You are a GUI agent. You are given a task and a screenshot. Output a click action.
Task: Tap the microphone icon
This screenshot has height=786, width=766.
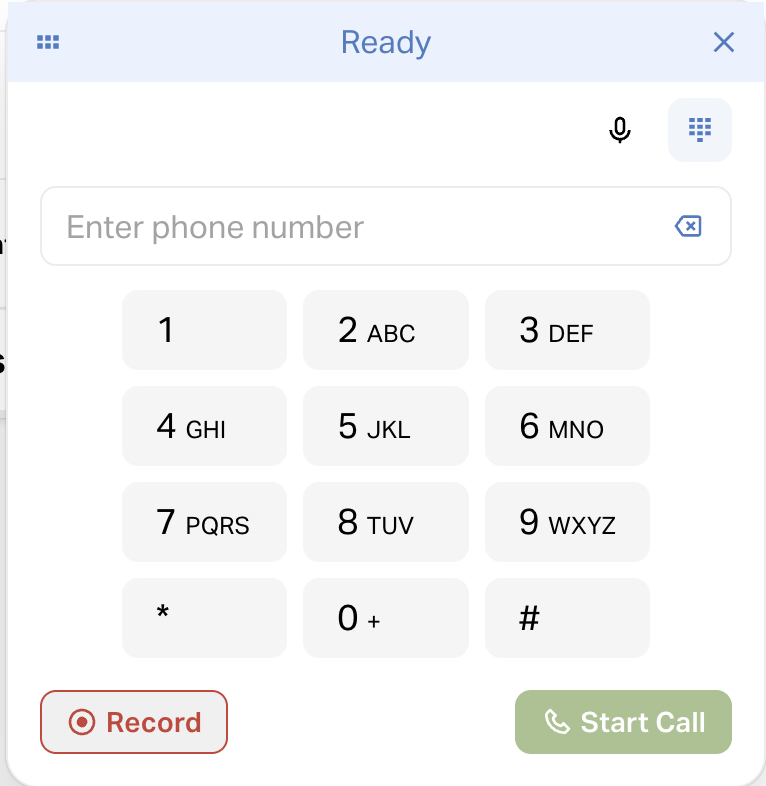(x=620, y=130)
